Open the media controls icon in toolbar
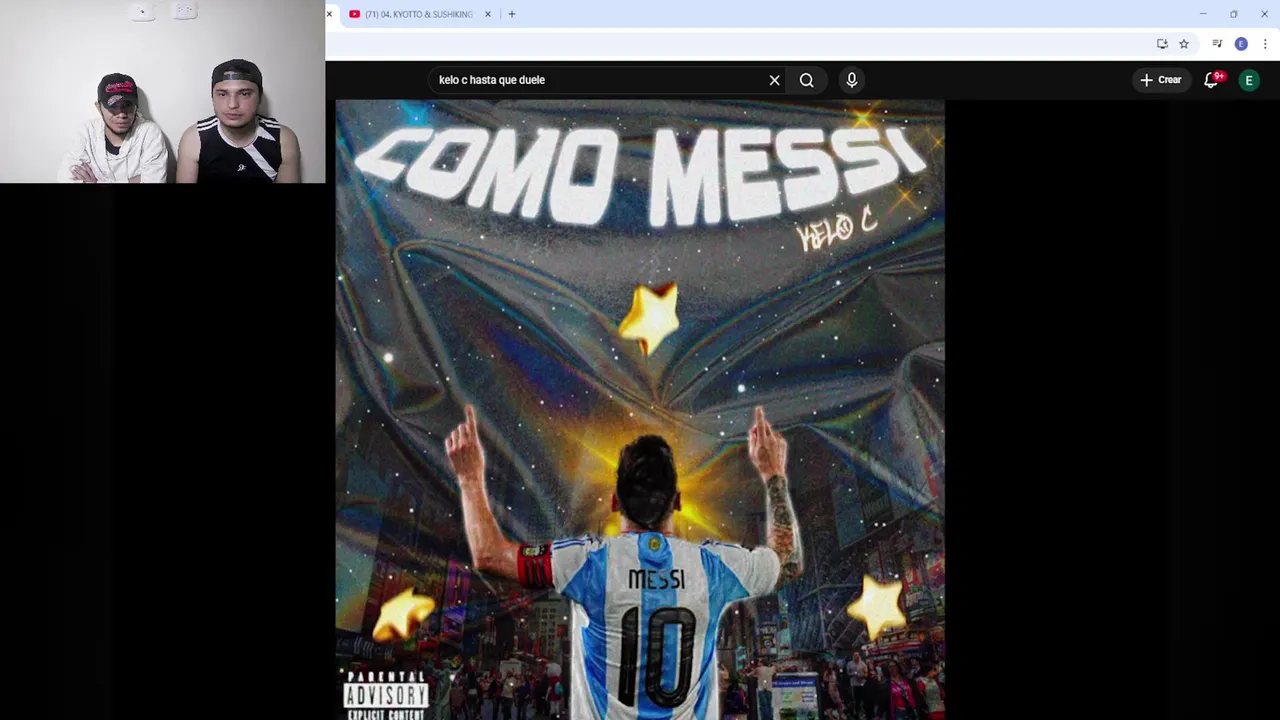The height and width of the screenshot is (720, 1280). [x=1217, y=44]
